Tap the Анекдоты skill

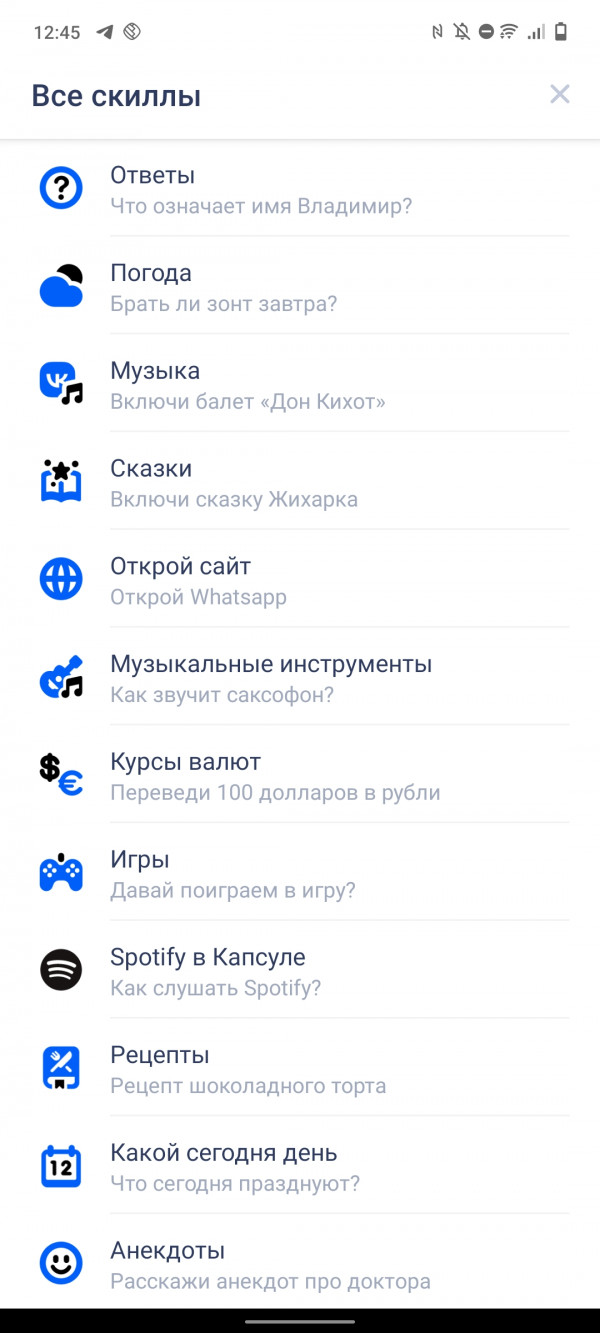[300, 1264]
